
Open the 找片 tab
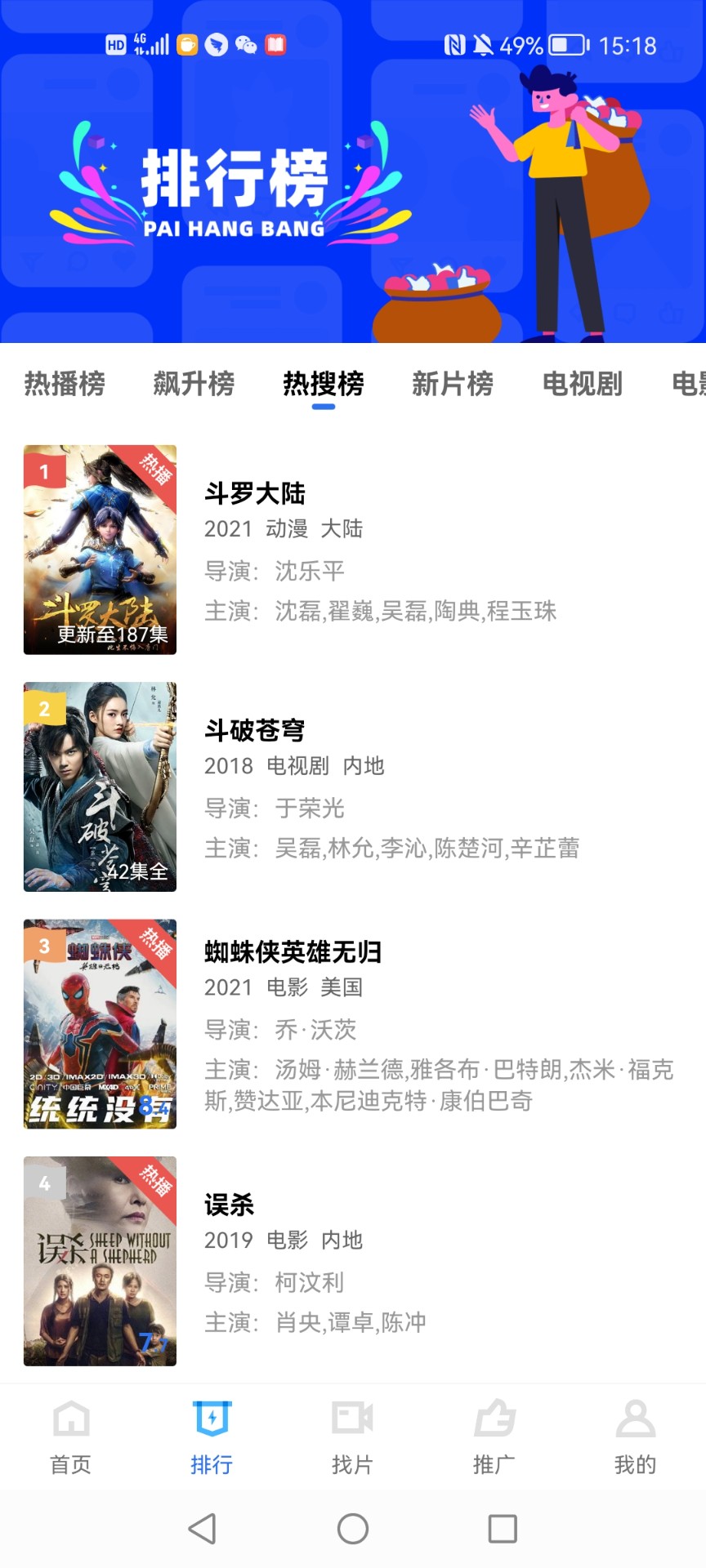[x=352, y=1439]
